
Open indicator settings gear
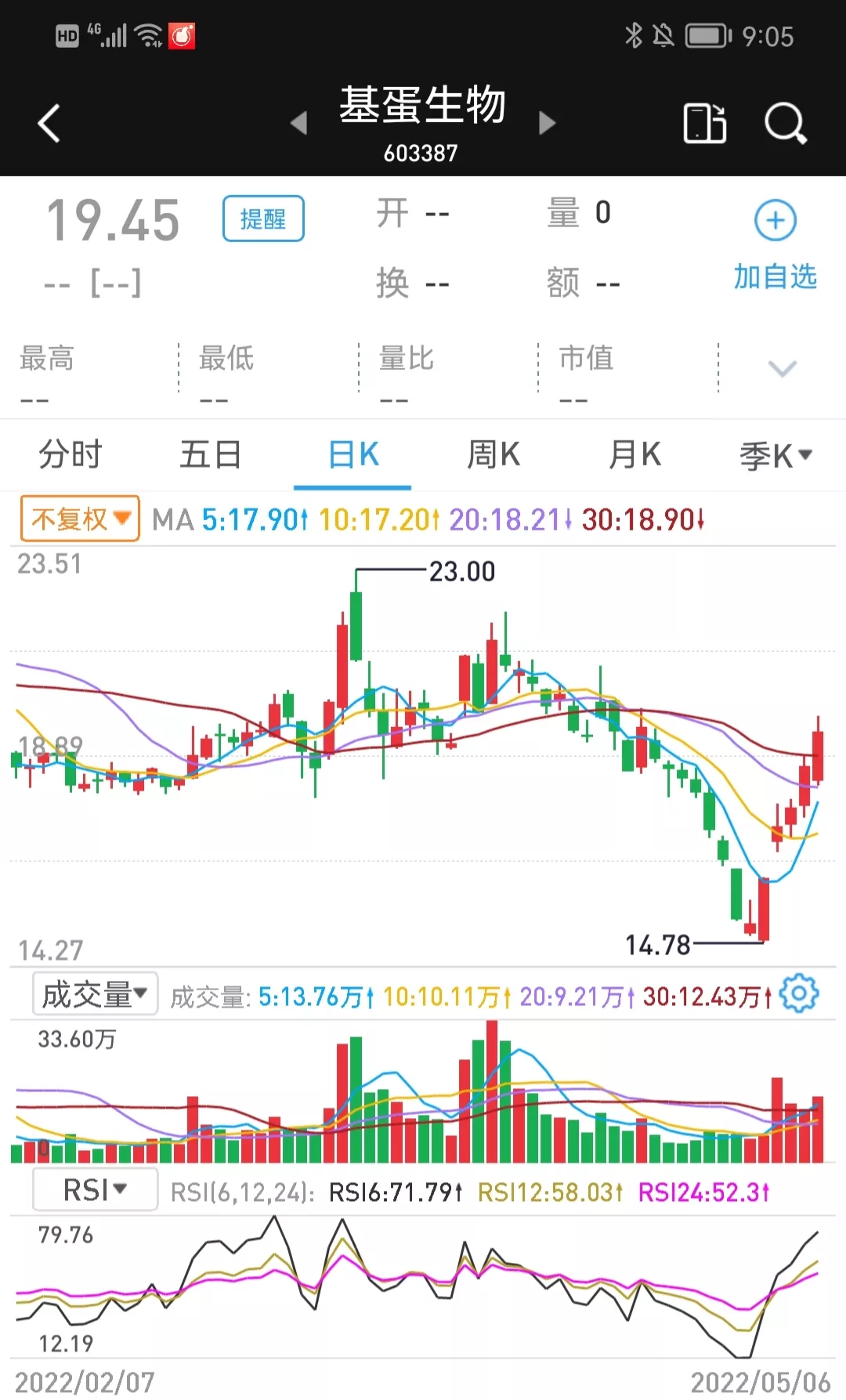coord(799,993)
